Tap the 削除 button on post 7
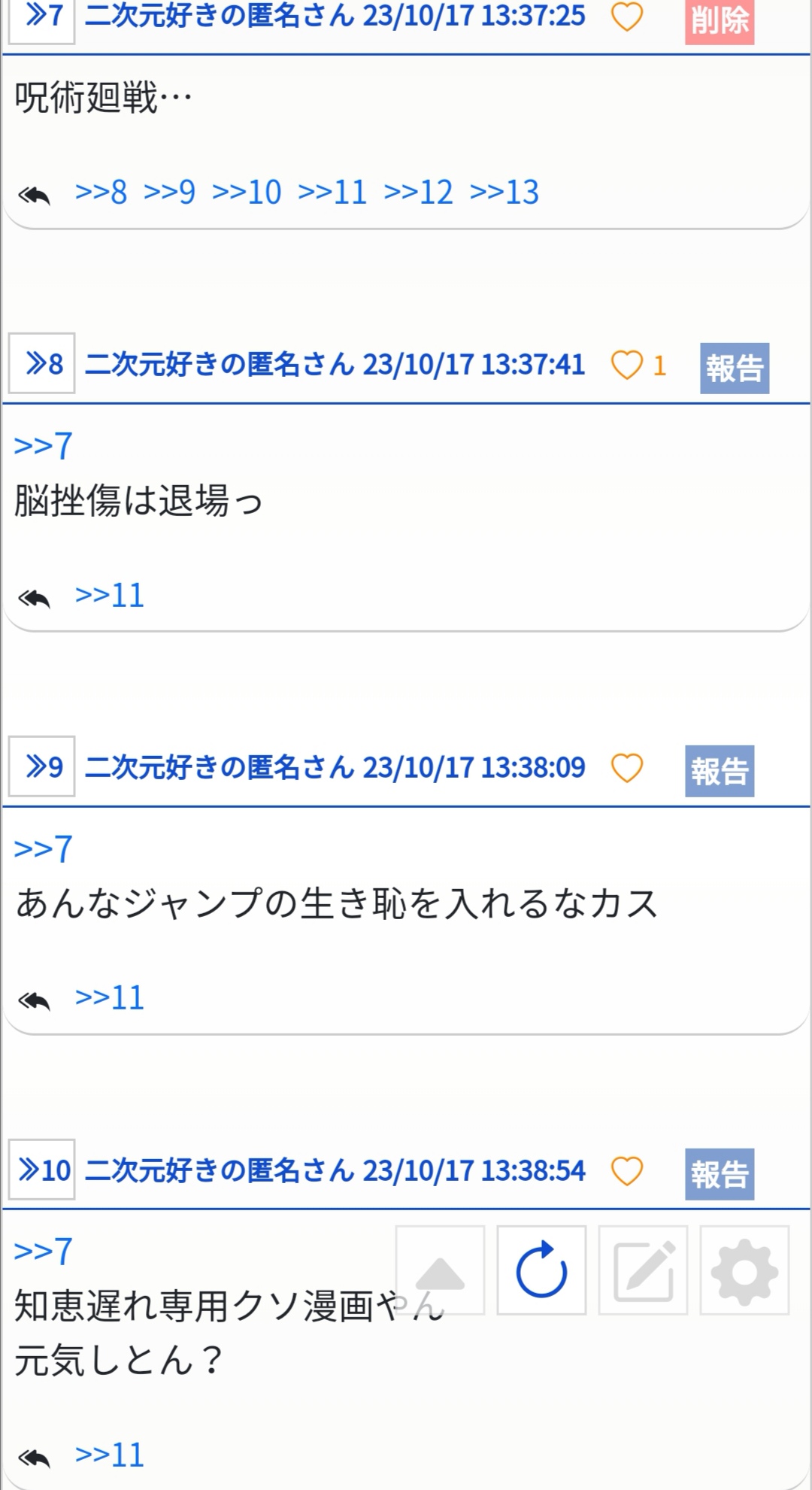This screenshot has width=812, height=1490. (719, 20)
